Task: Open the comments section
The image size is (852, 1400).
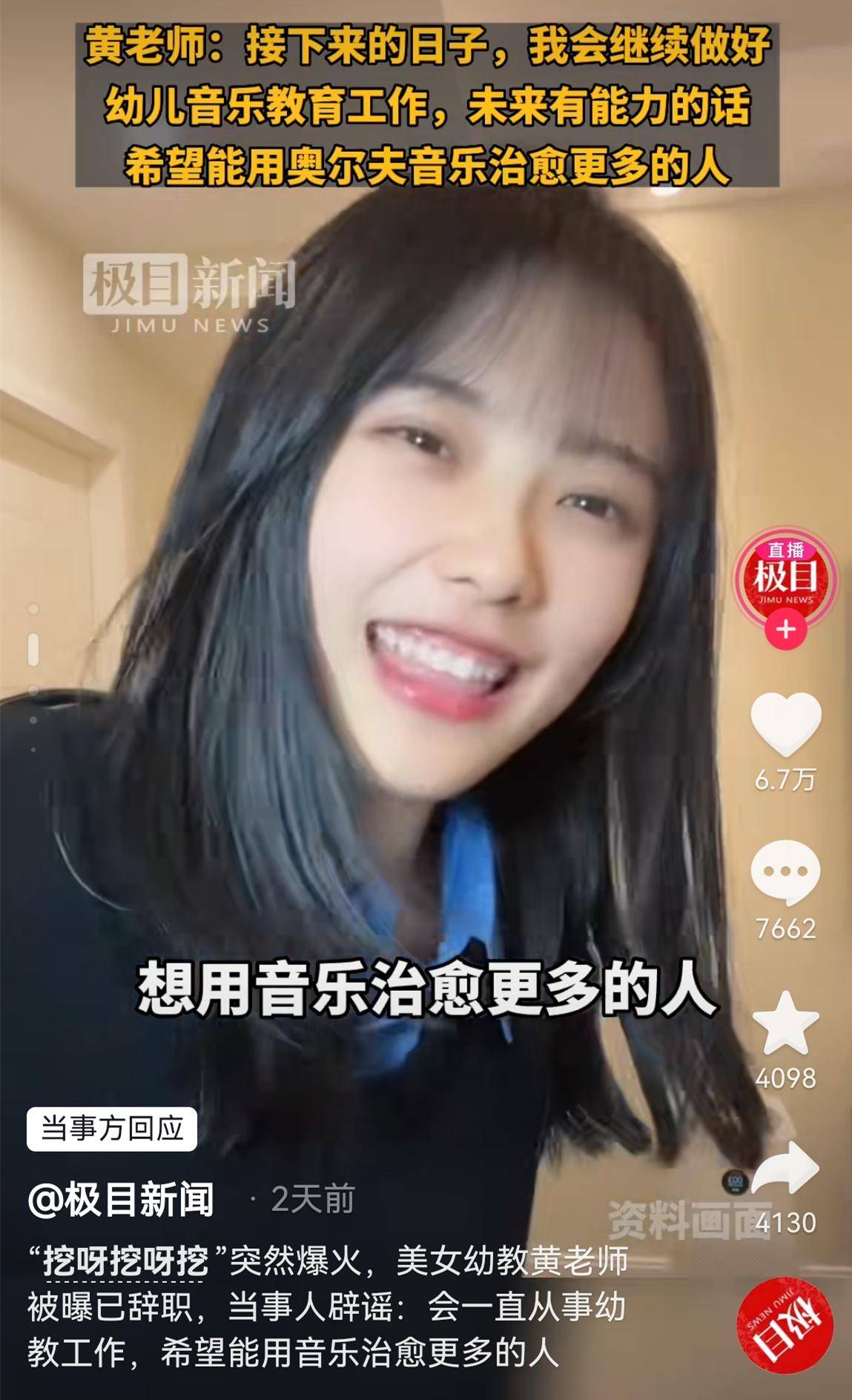Action: click(x=785, y=872)
